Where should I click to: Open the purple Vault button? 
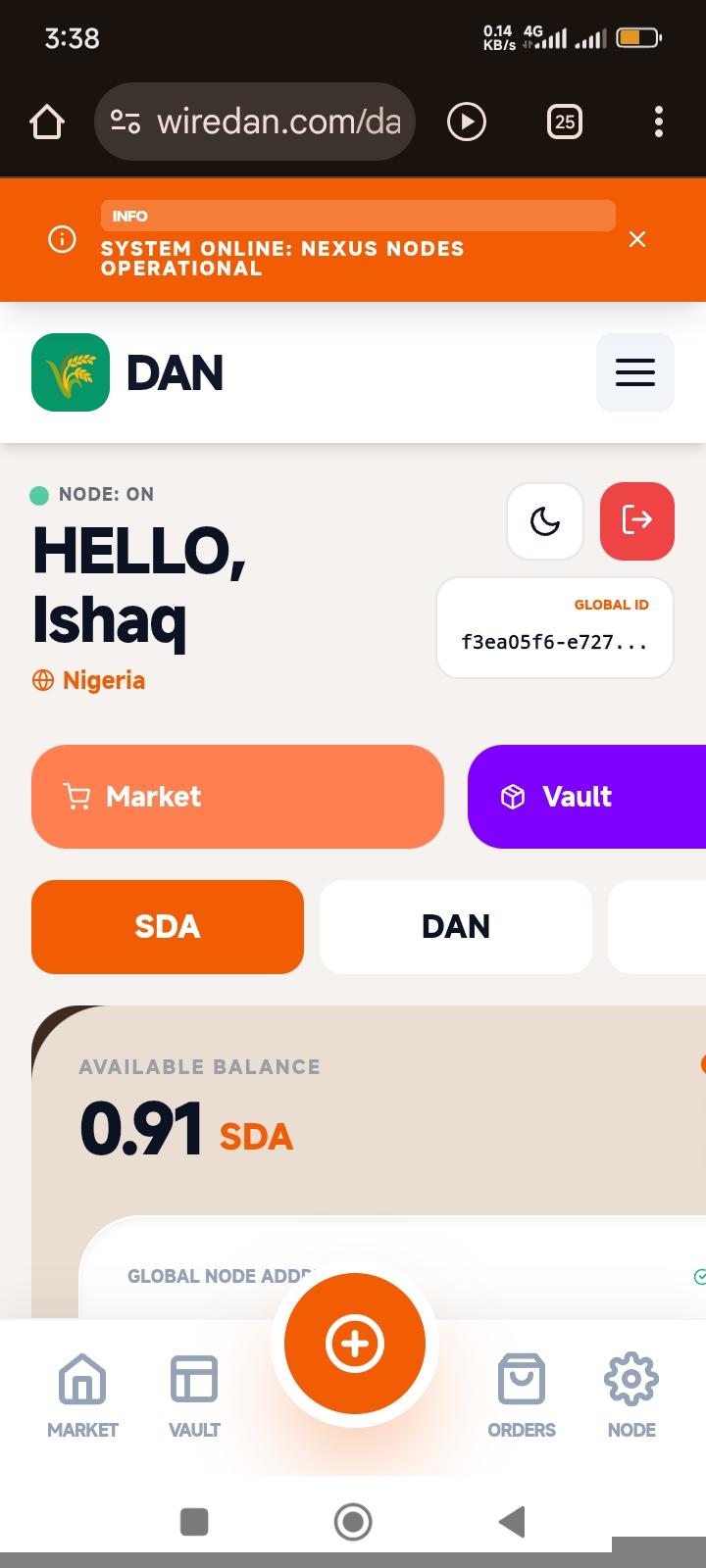coord(586,797)
